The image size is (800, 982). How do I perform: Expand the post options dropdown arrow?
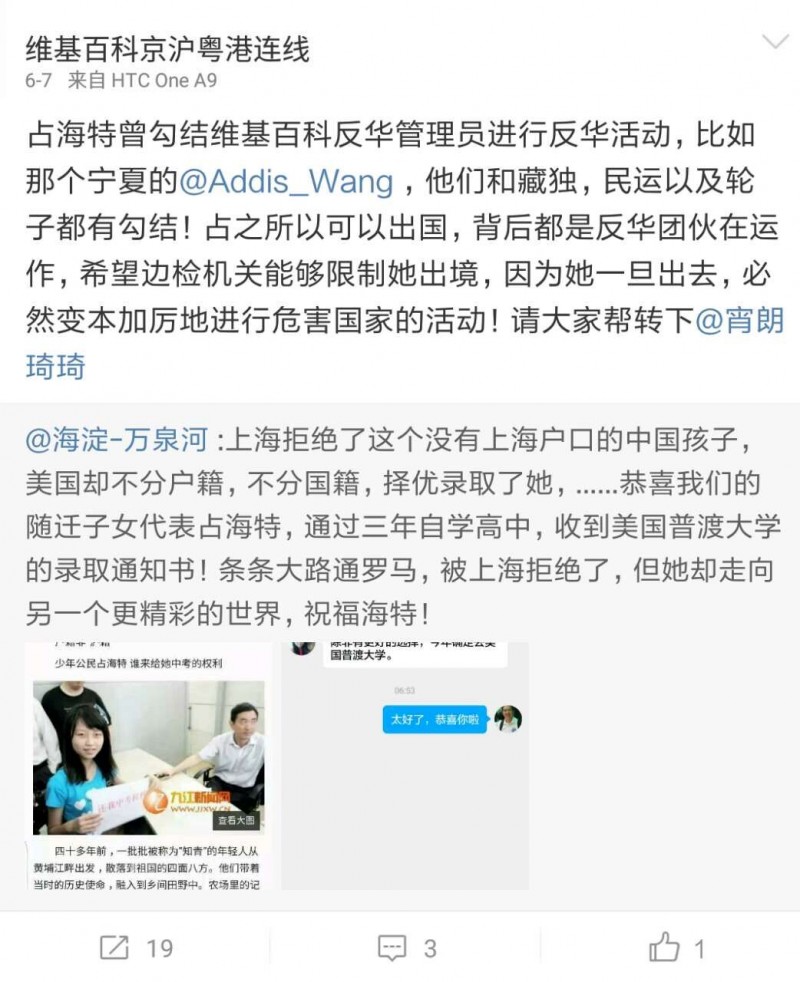point(775,42)
